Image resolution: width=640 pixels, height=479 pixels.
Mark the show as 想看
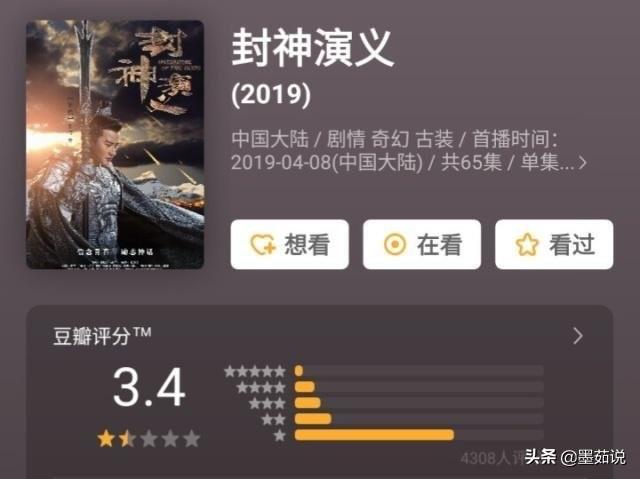click(x=289, y=245)
